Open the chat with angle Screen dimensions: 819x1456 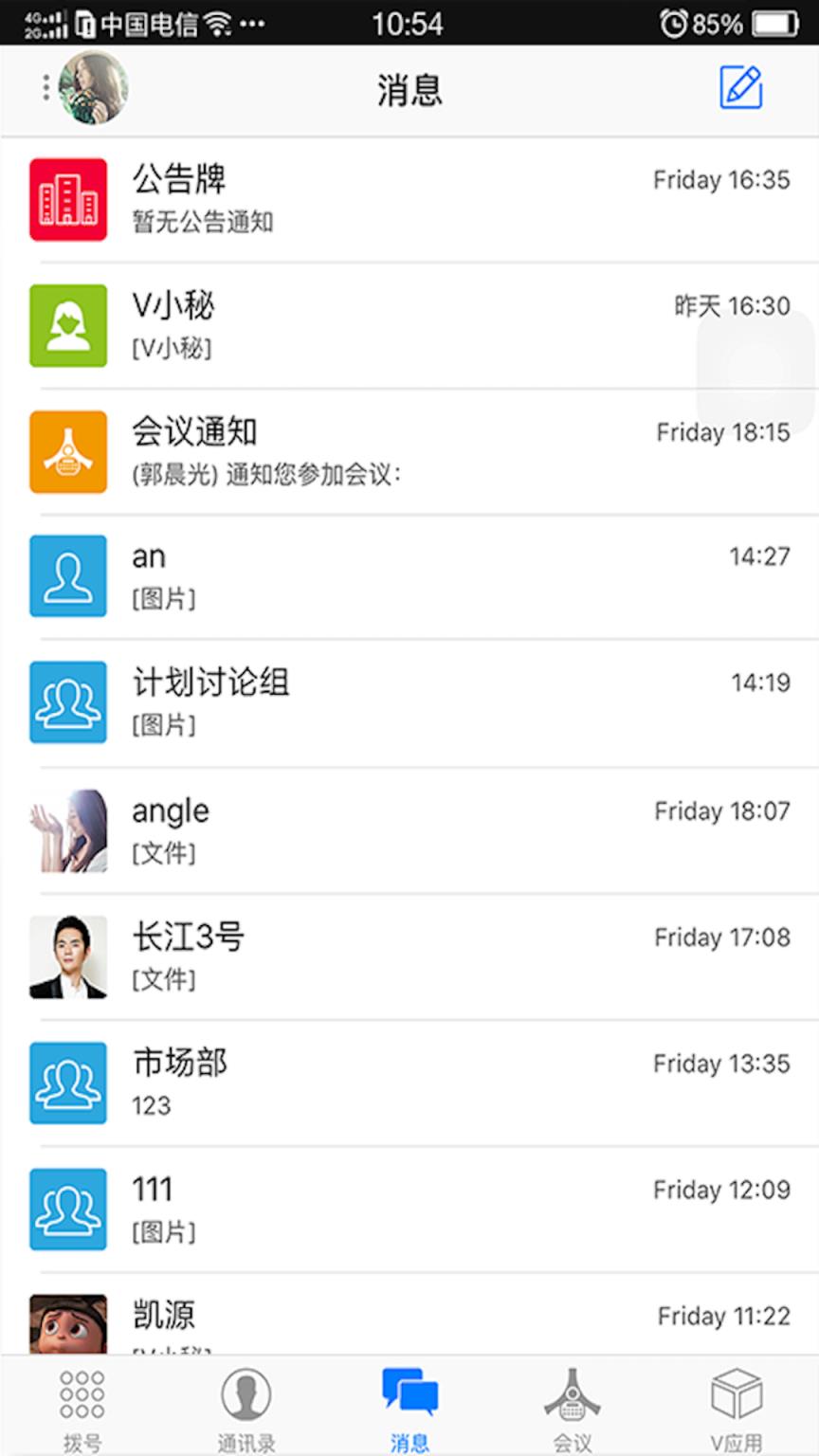[x=409, y=829]
